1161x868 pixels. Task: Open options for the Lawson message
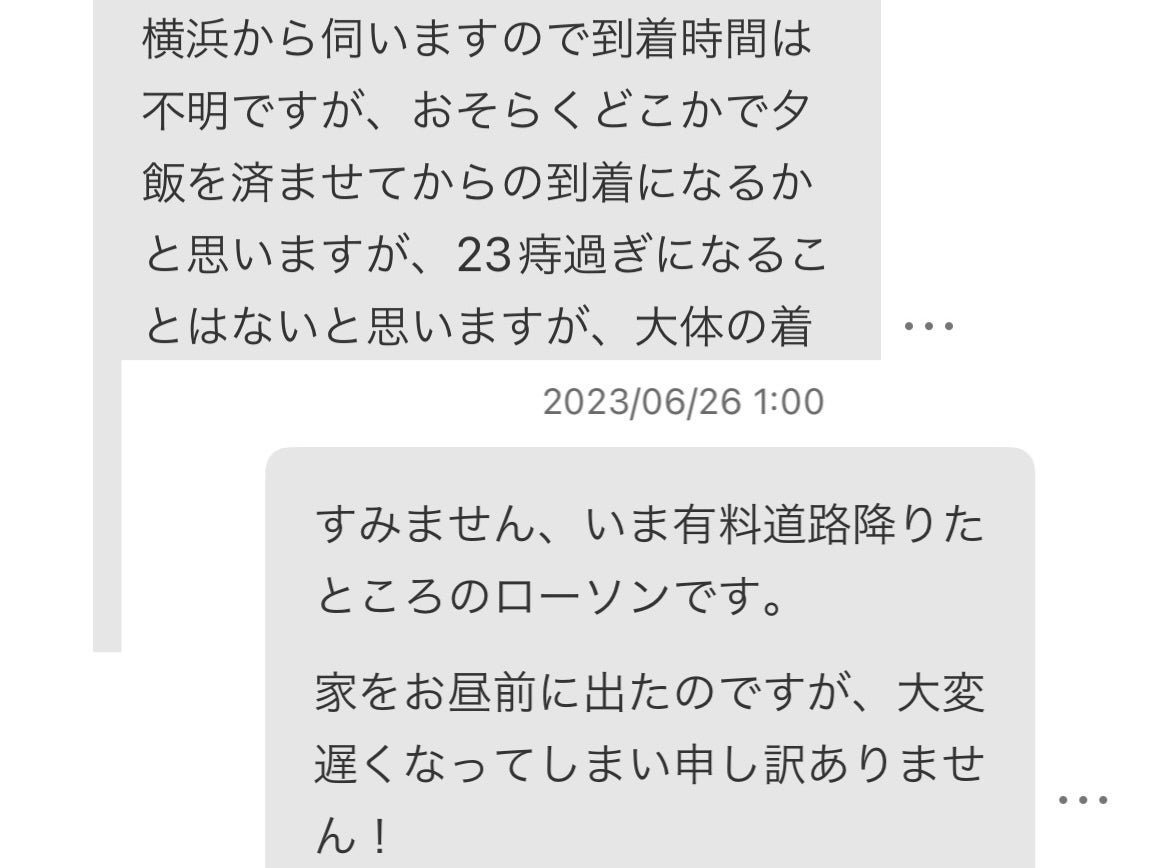point(1083,800)
